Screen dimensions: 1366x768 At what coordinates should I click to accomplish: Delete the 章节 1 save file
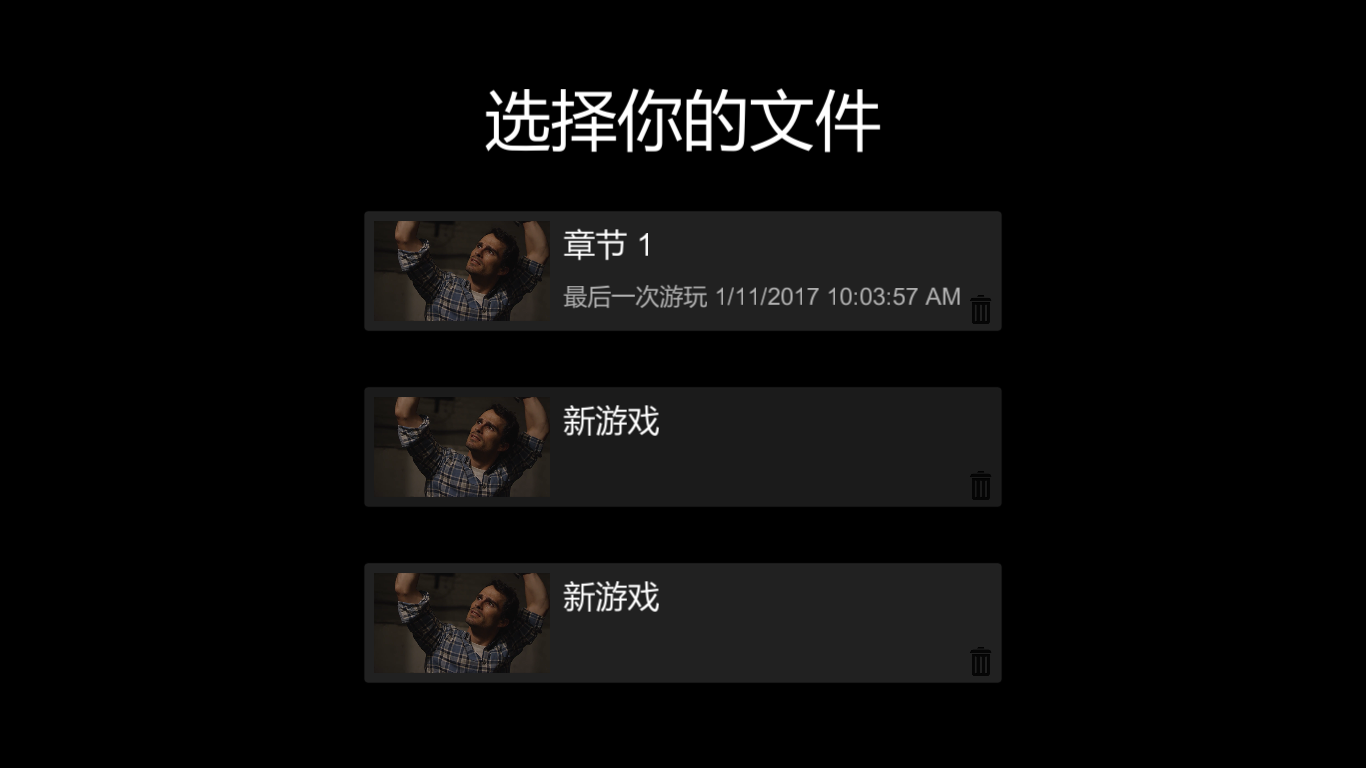980,310
